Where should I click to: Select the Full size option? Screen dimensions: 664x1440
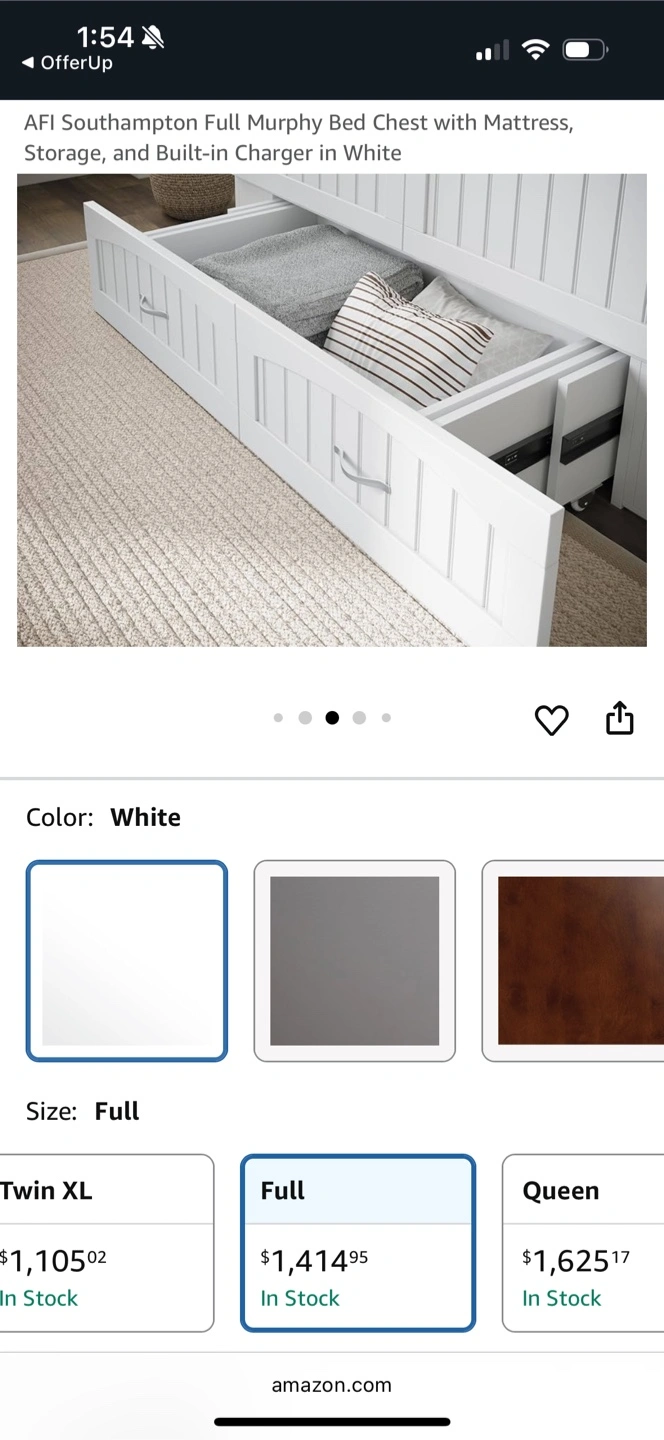pos(358,1243)
